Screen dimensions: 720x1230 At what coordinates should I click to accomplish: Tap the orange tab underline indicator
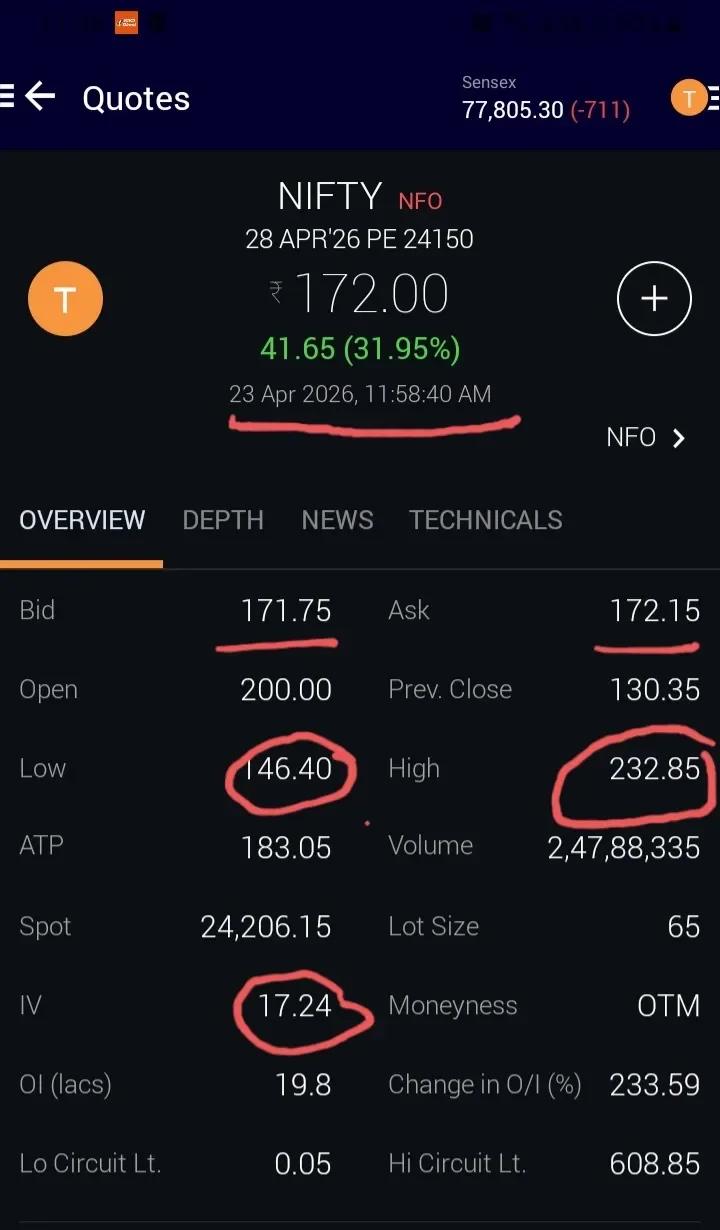(x=82, y=563)
